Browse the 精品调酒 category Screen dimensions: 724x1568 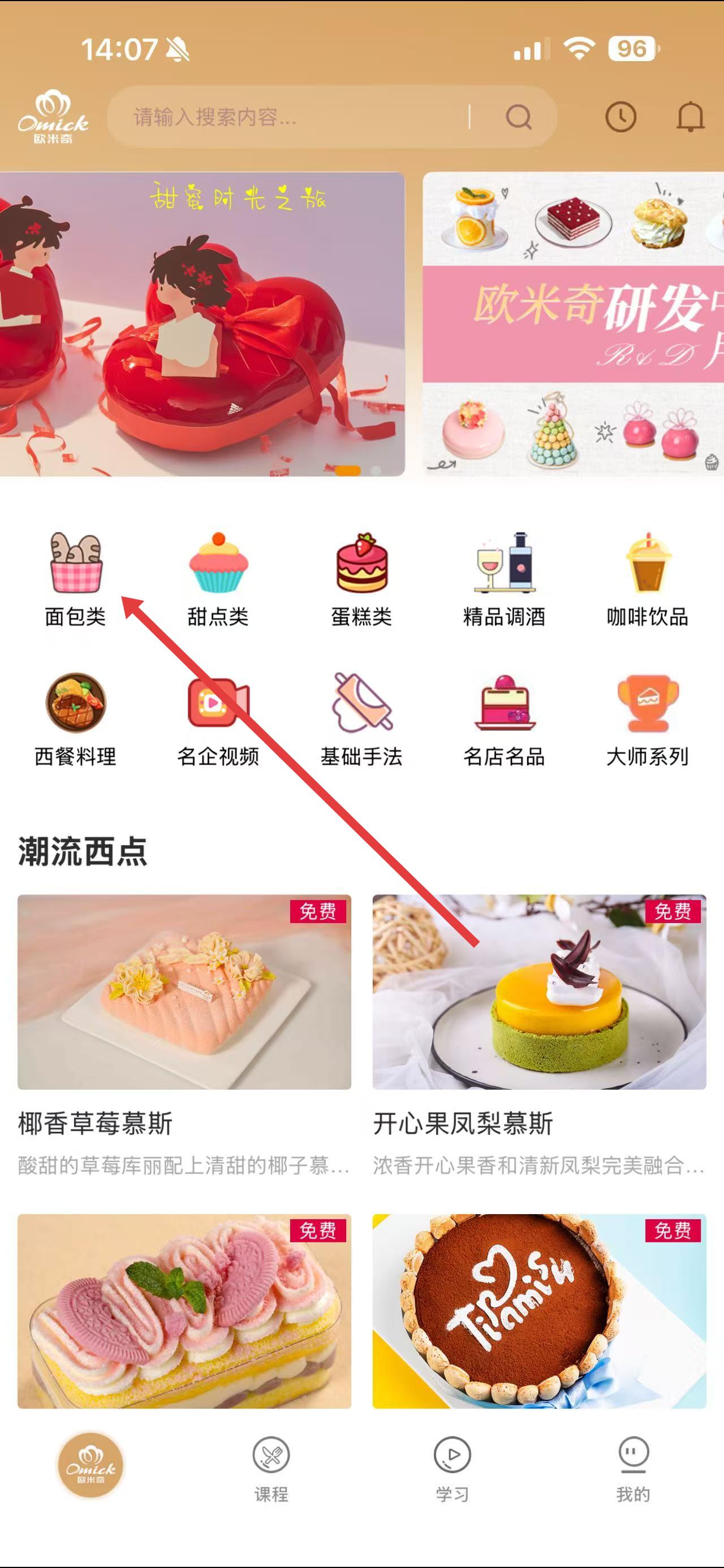[504, 579]
